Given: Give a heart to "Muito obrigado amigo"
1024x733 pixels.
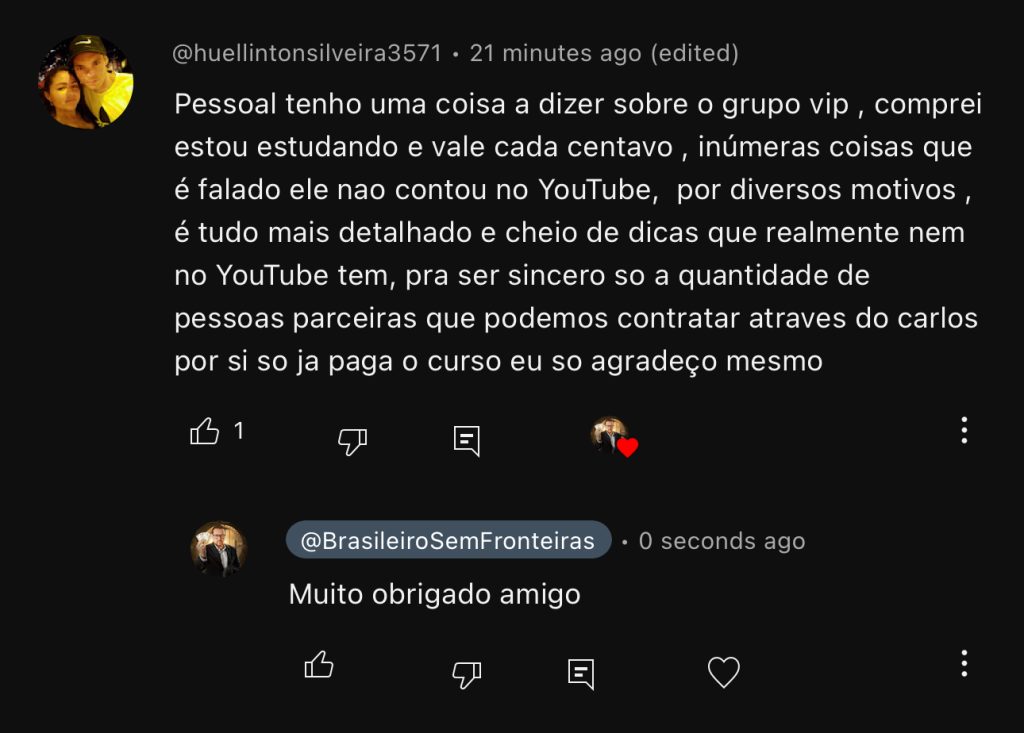Looking at the screenshot, I should click(x=723, y=672).
